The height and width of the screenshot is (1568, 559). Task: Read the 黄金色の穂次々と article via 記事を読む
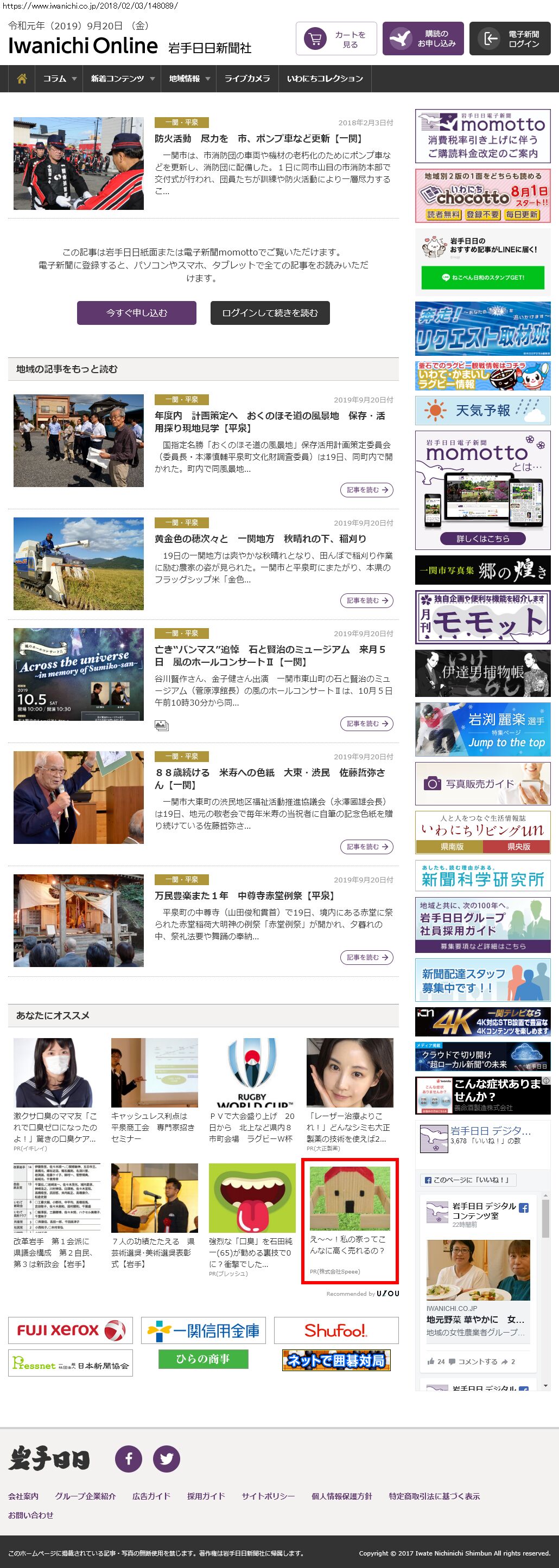click(366, 601)
